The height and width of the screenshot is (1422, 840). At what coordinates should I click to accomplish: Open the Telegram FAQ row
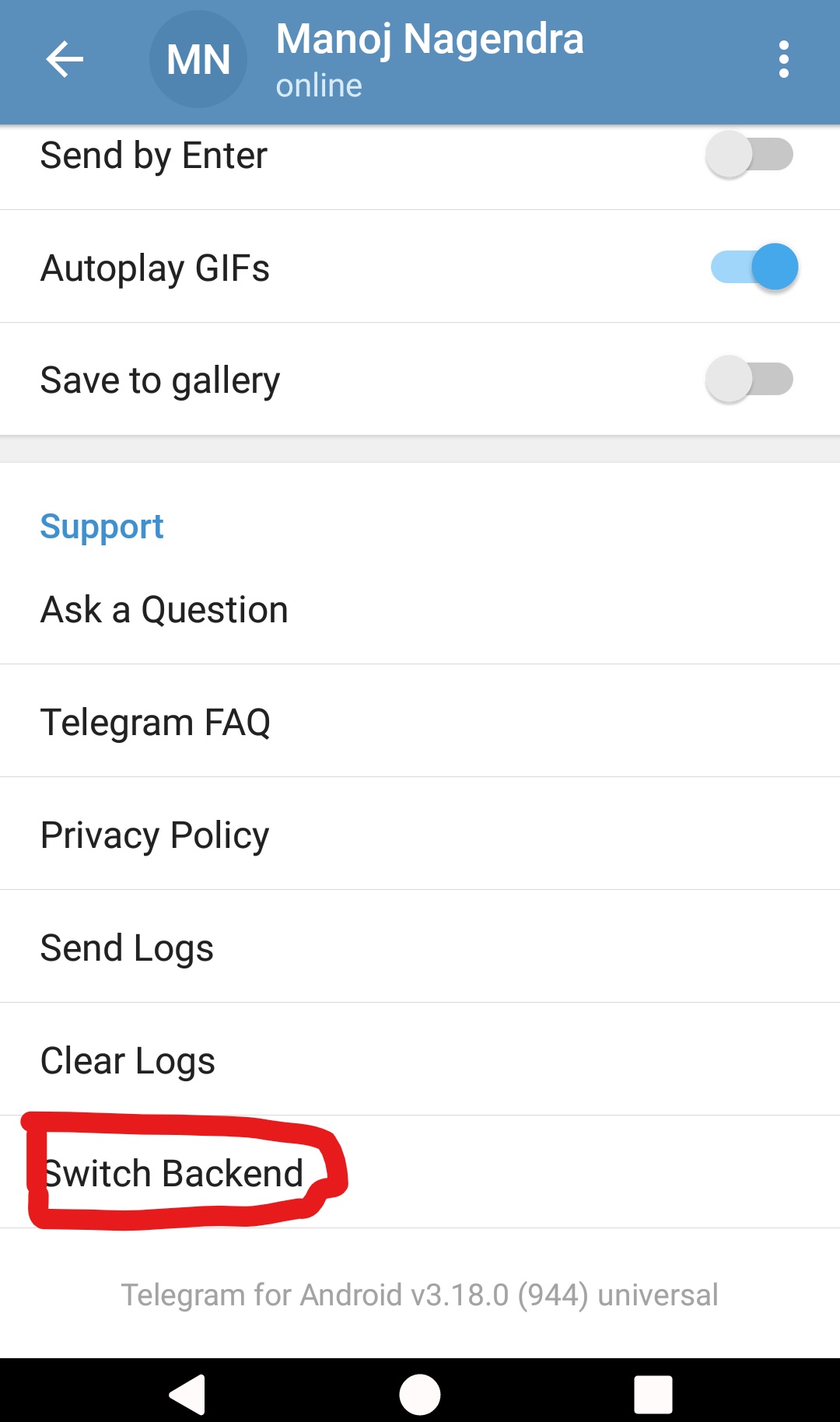point(420,721)
